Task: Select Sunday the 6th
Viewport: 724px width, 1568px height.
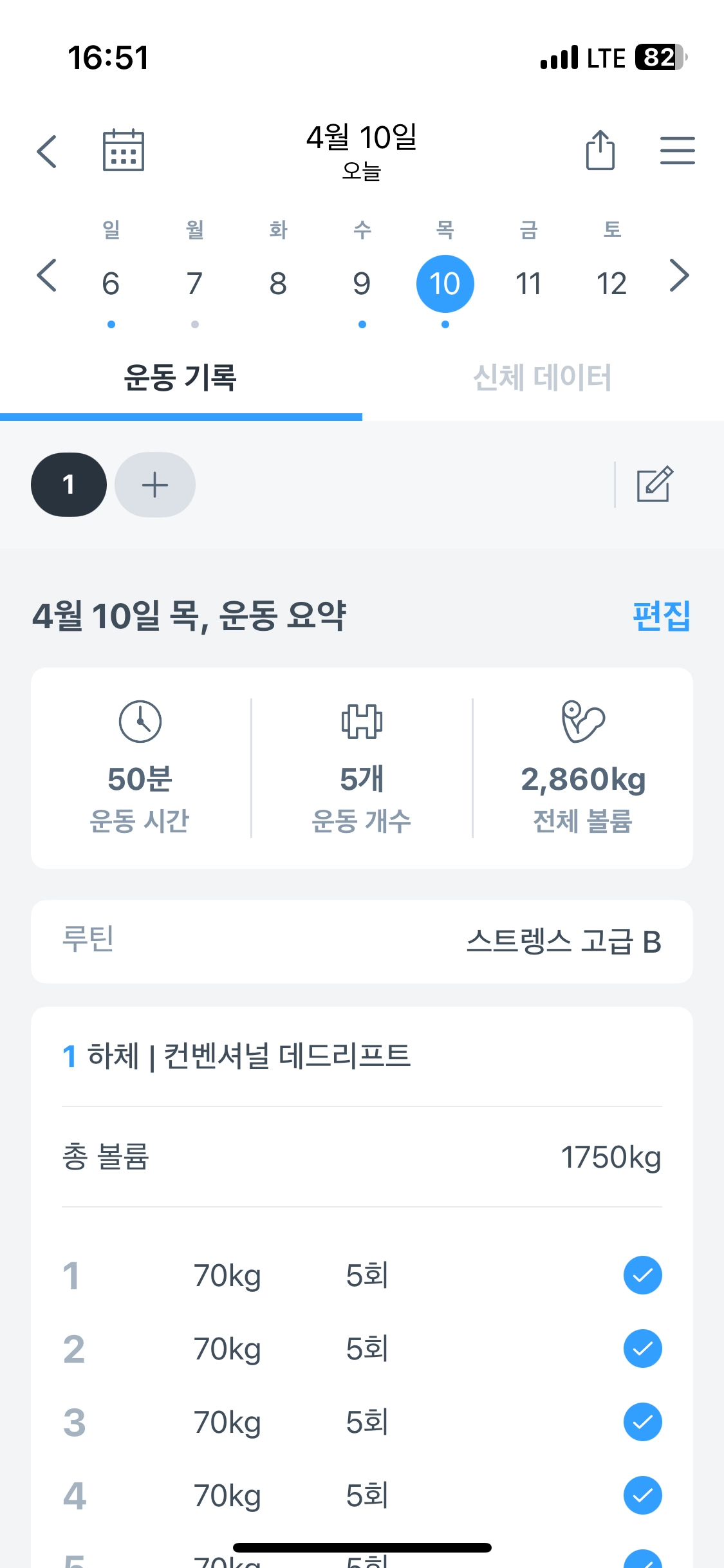Action: [x=111, y=283]
